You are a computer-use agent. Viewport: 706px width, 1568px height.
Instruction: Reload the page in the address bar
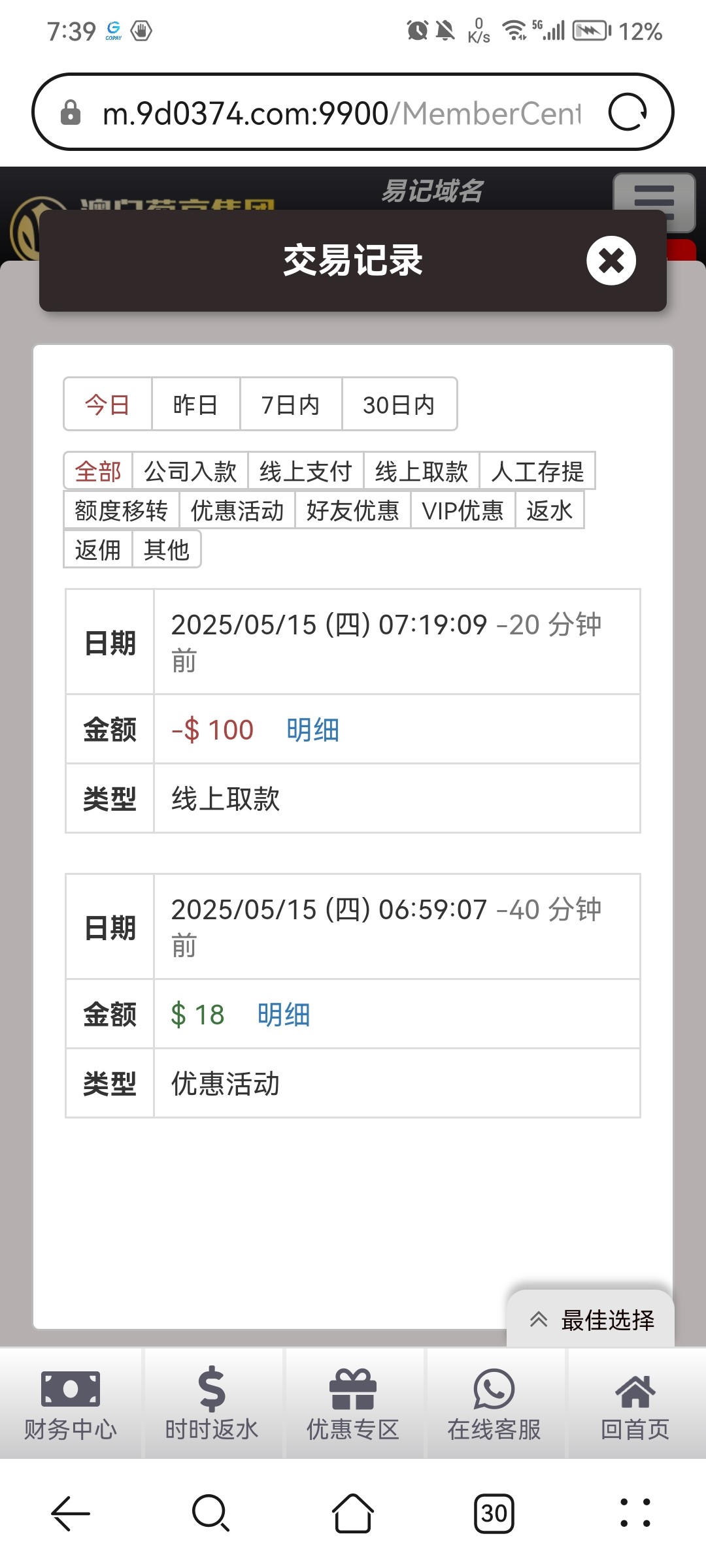pos(628,112)
